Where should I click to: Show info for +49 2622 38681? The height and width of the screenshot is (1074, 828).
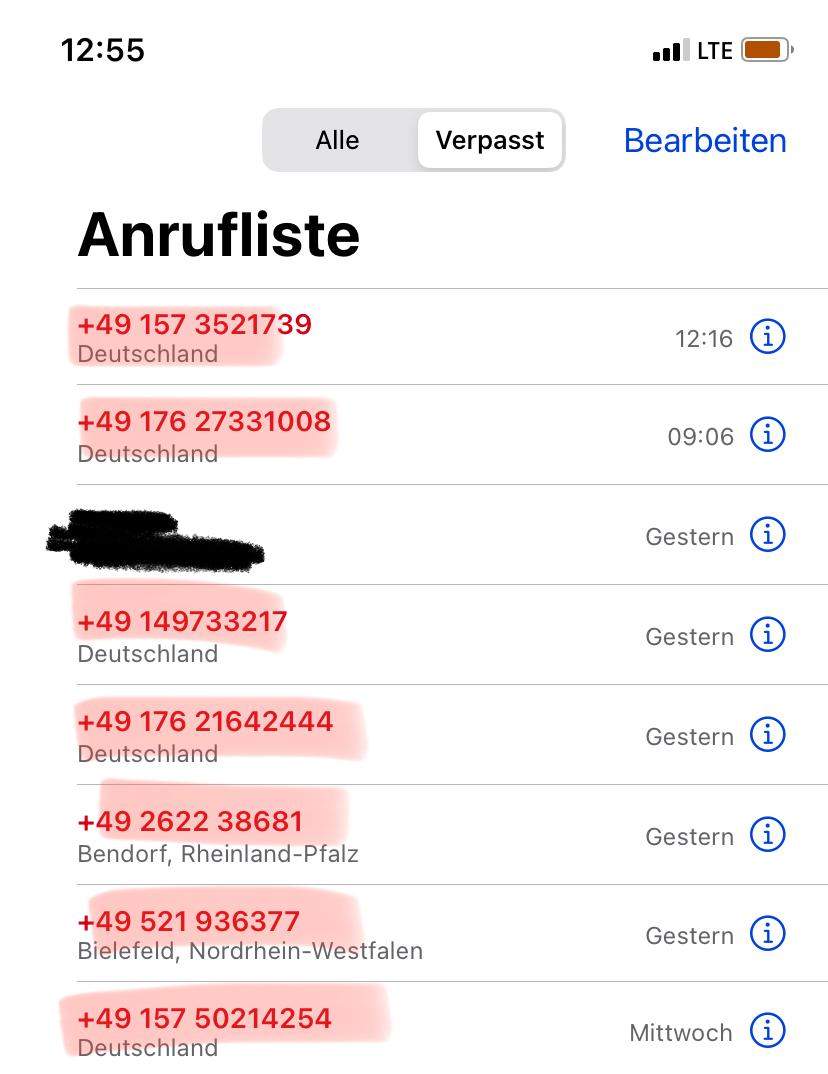768,835
